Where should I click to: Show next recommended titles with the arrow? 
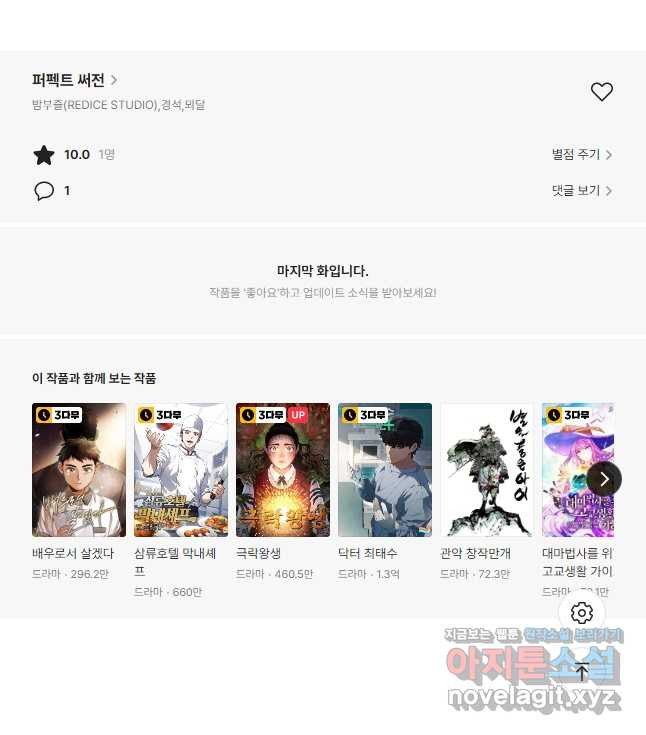[603, 479]
